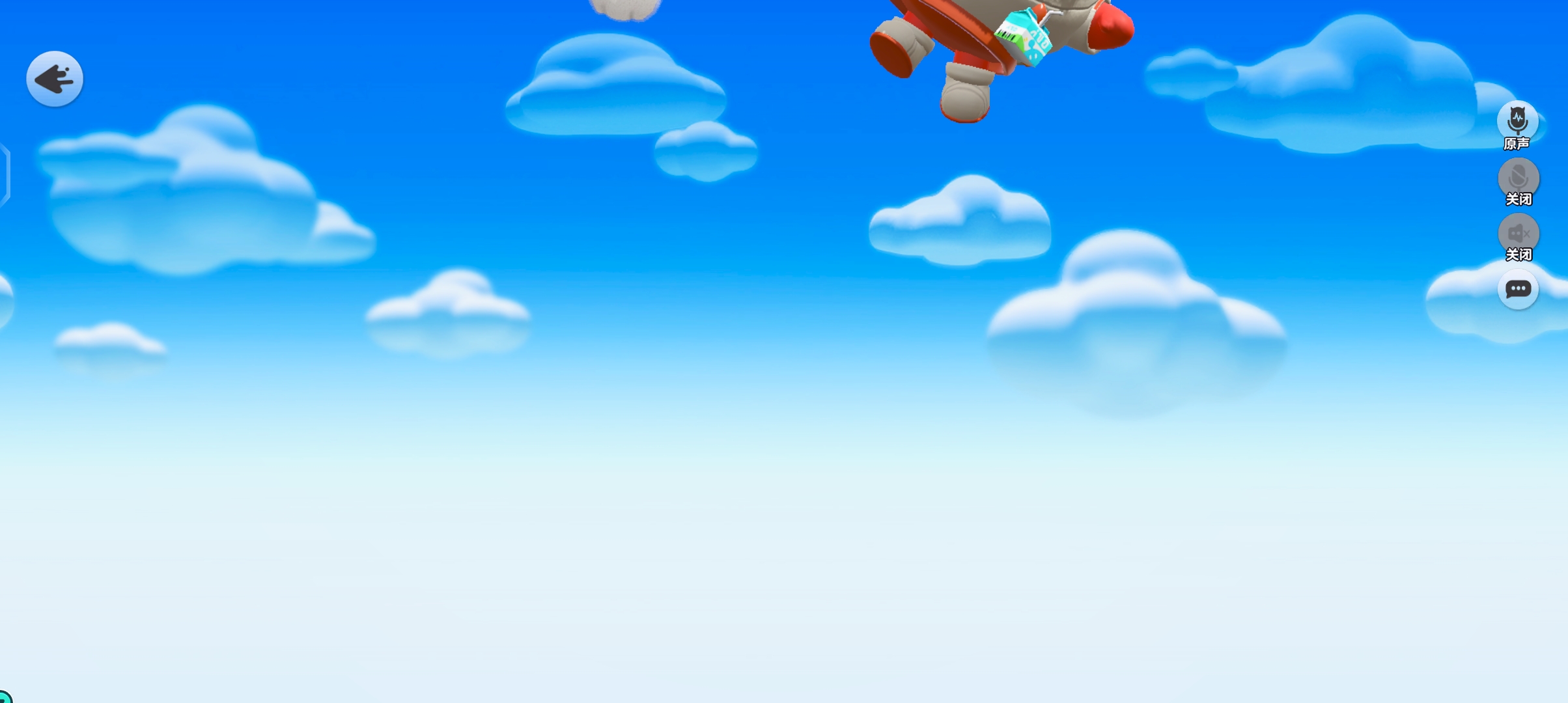Tap the back arrow button

click(x=55, y=79)
